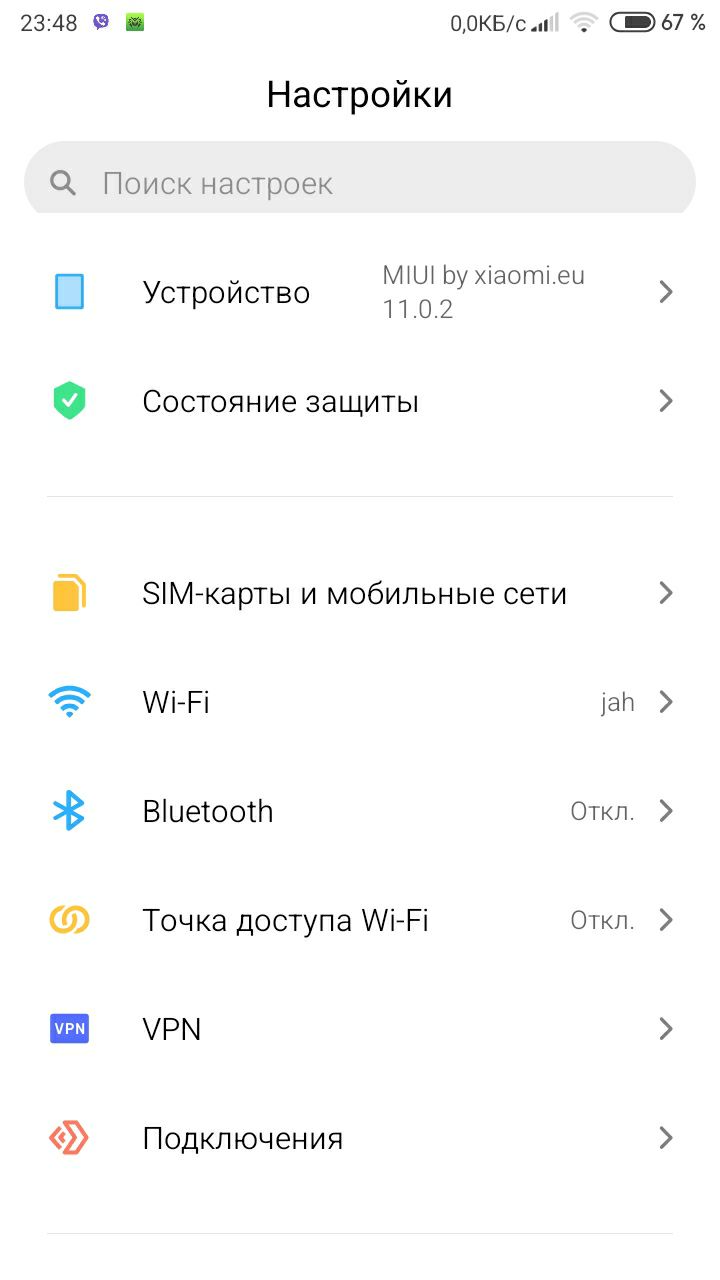The image size is (720, 1280).
Task: Open Подключения connections settings
Action: coord(360,1138)
